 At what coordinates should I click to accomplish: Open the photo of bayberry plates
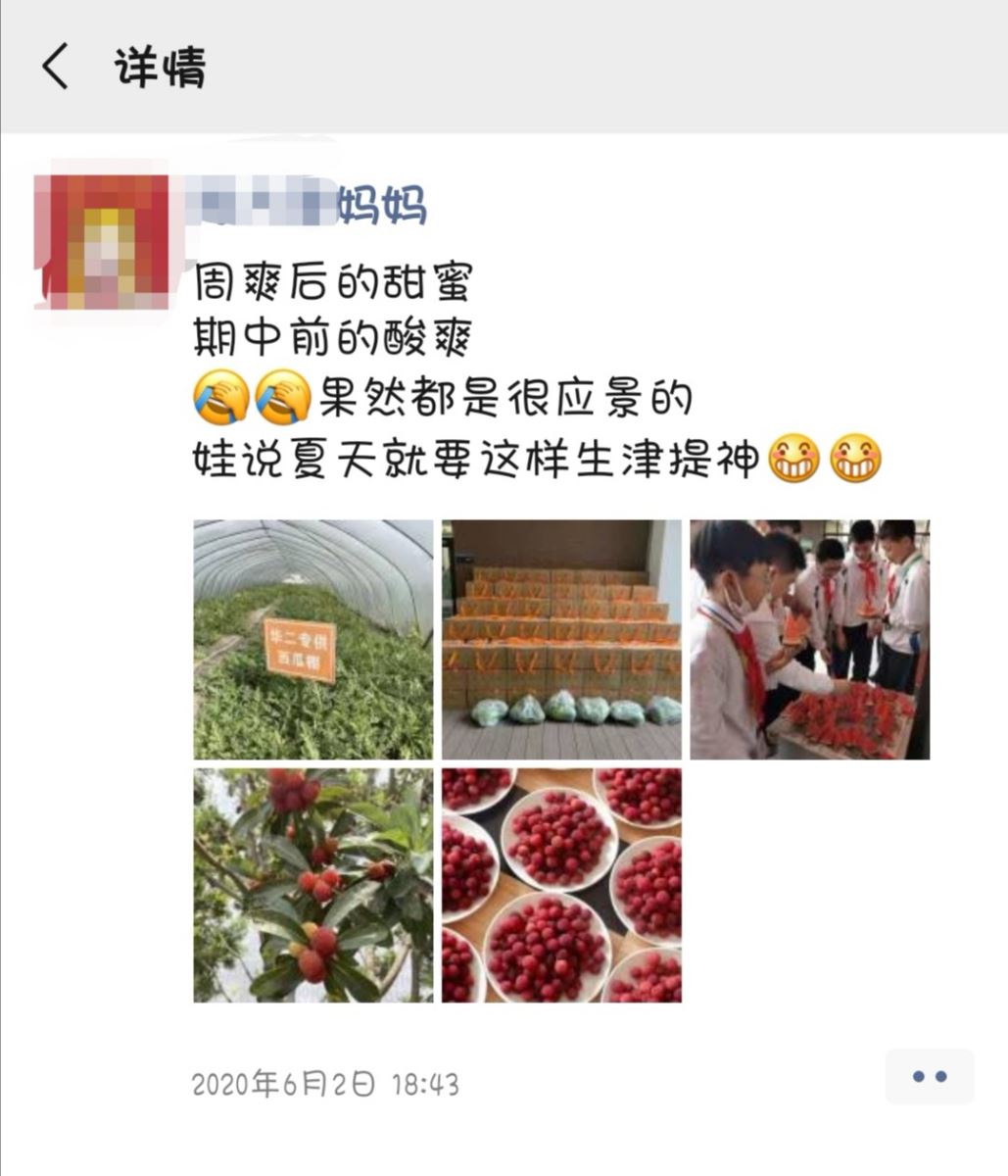click(561, 885)
